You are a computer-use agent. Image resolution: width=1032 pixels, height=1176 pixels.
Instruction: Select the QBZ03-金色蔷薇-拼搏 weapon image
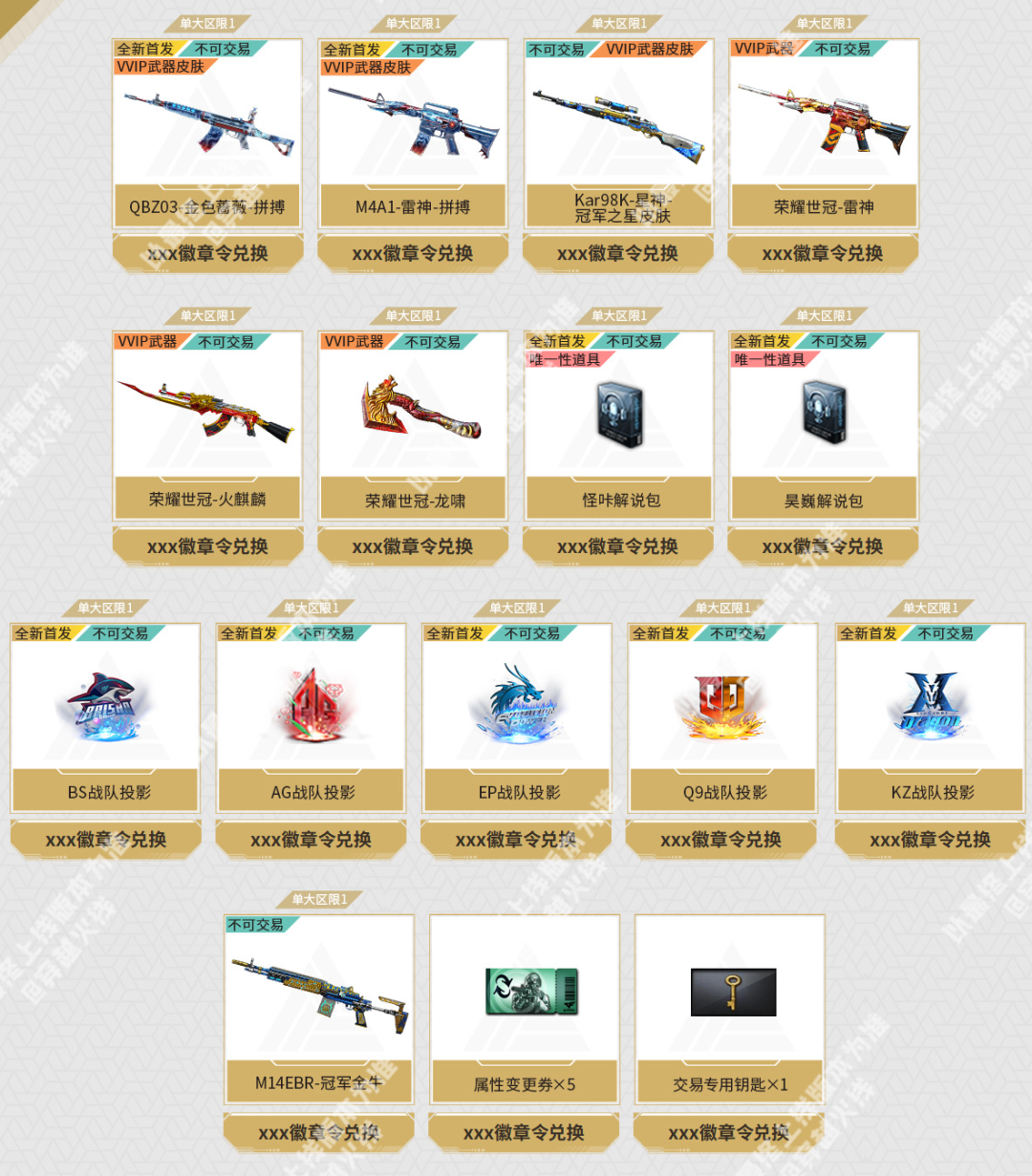(x=206, y=124)
